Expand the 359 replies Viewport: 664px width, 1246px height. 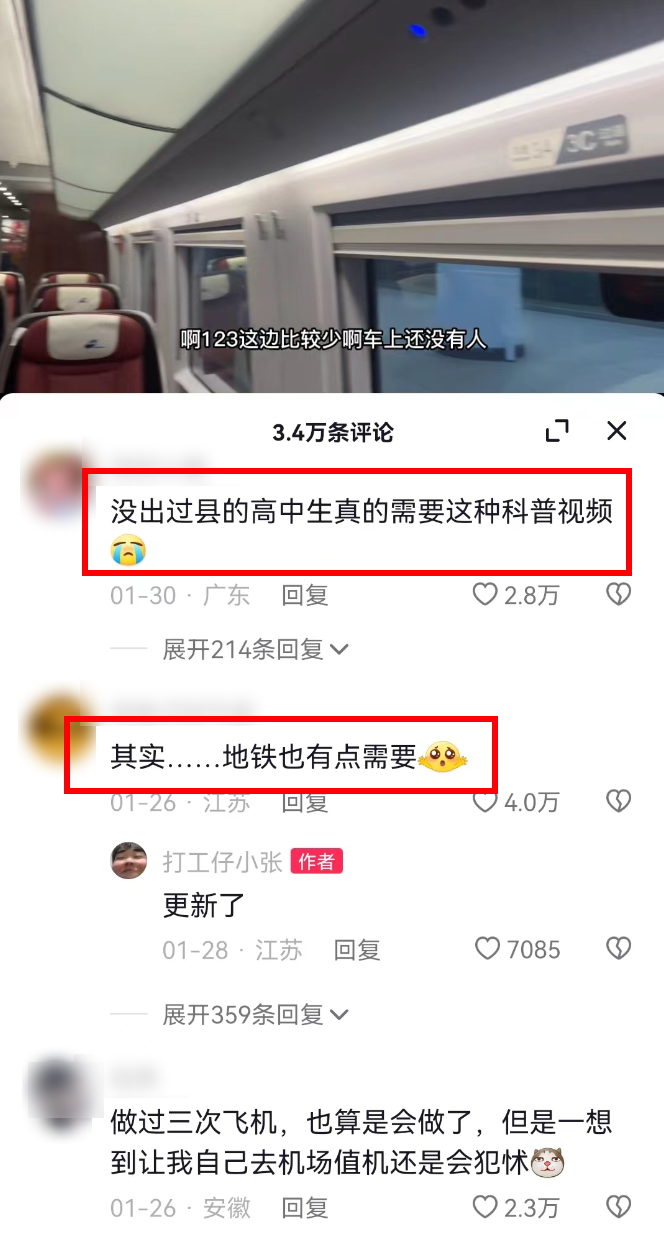[x=255, y=1015]
